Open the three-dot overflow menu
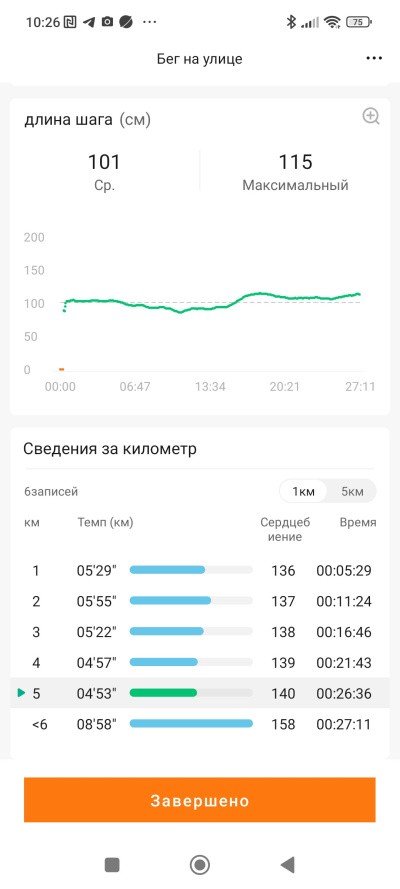This screenshot has width=400, height=889. point(373,58)
